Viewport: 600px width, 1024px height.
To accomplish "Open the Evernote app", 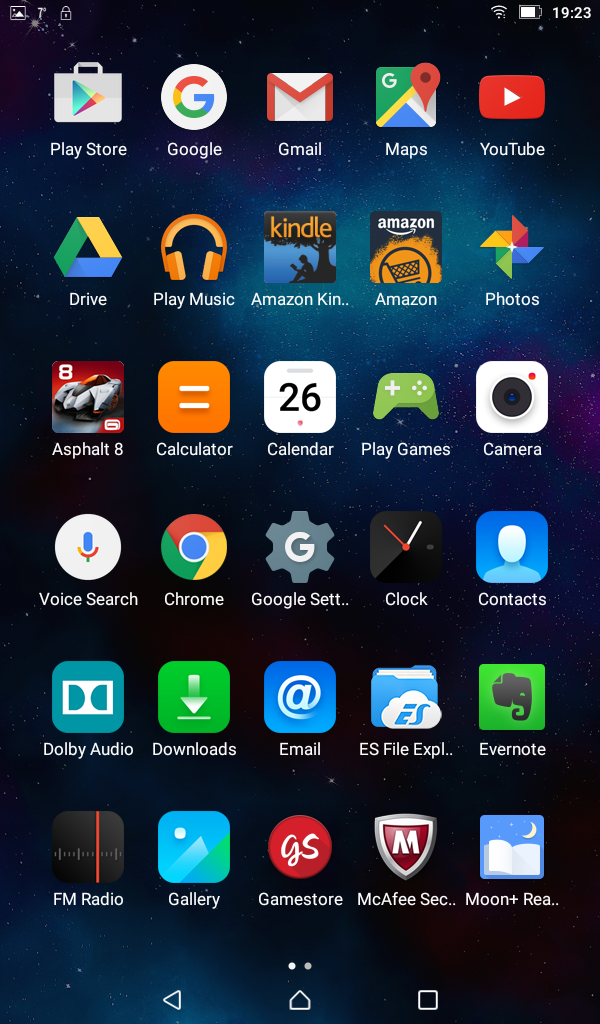I will pos(512,697).
